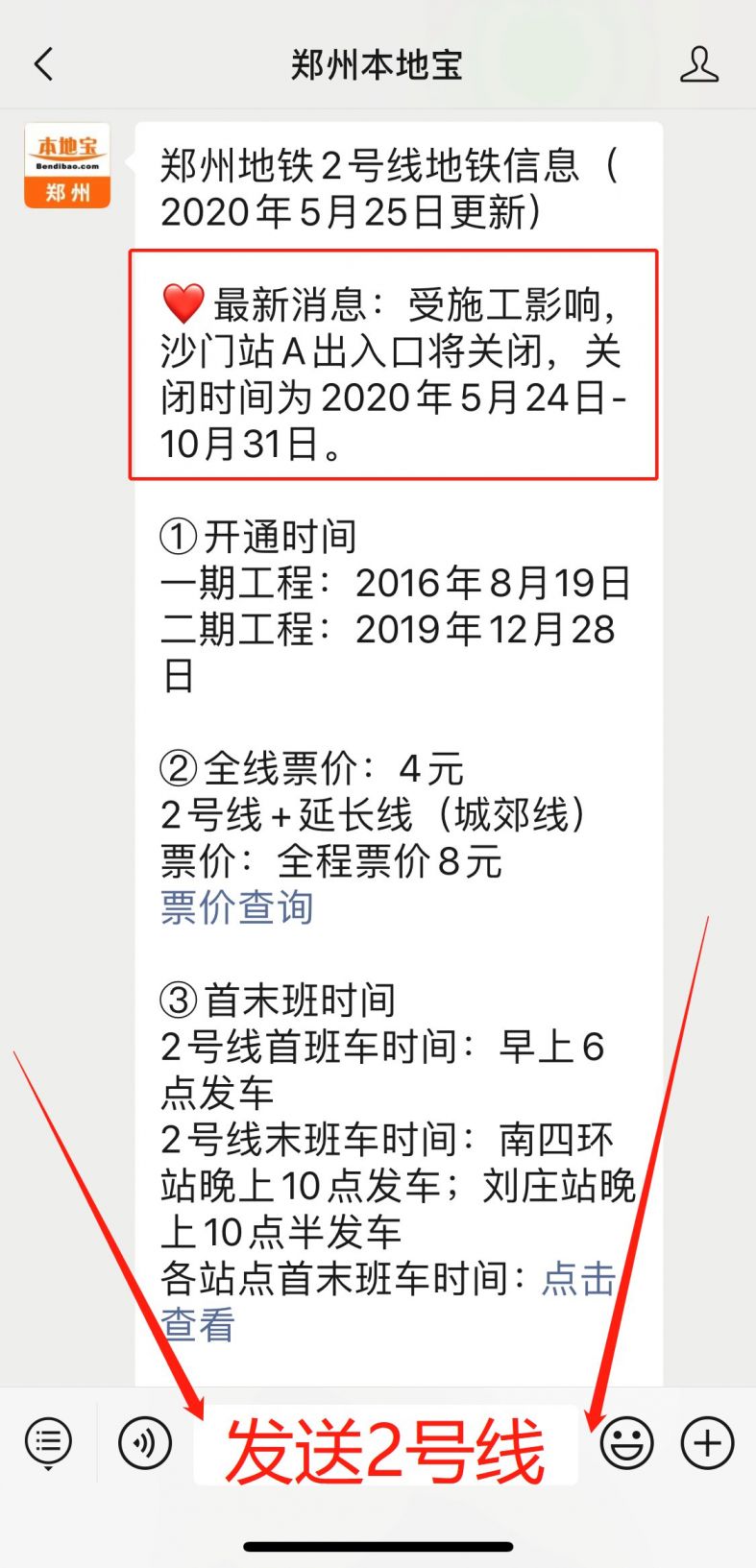Open the 票价查询 link
This screenshot has height=1568, width=756.
236,907
